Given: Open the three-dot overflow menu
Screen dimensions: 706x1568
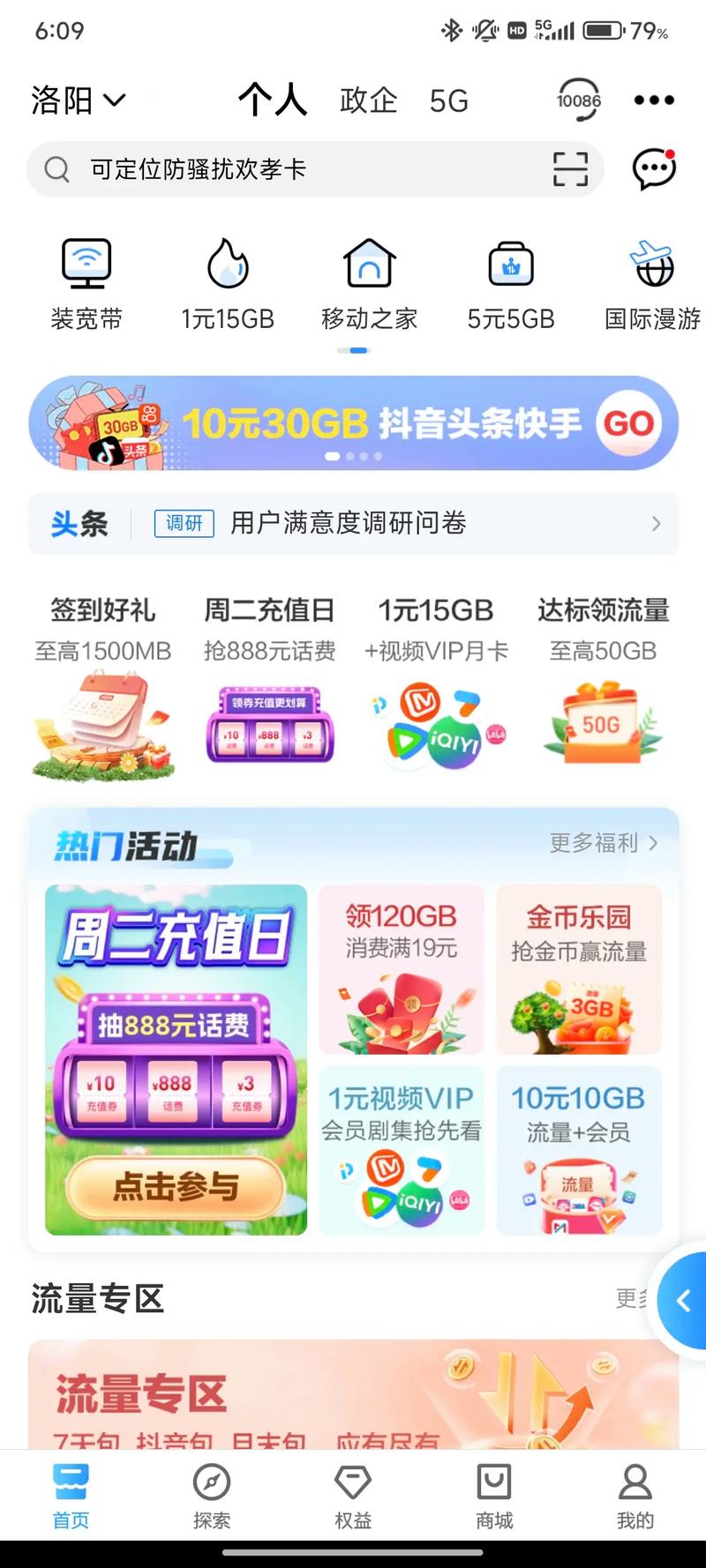Looking at the screenshot, I should click(x=654, y=100).
